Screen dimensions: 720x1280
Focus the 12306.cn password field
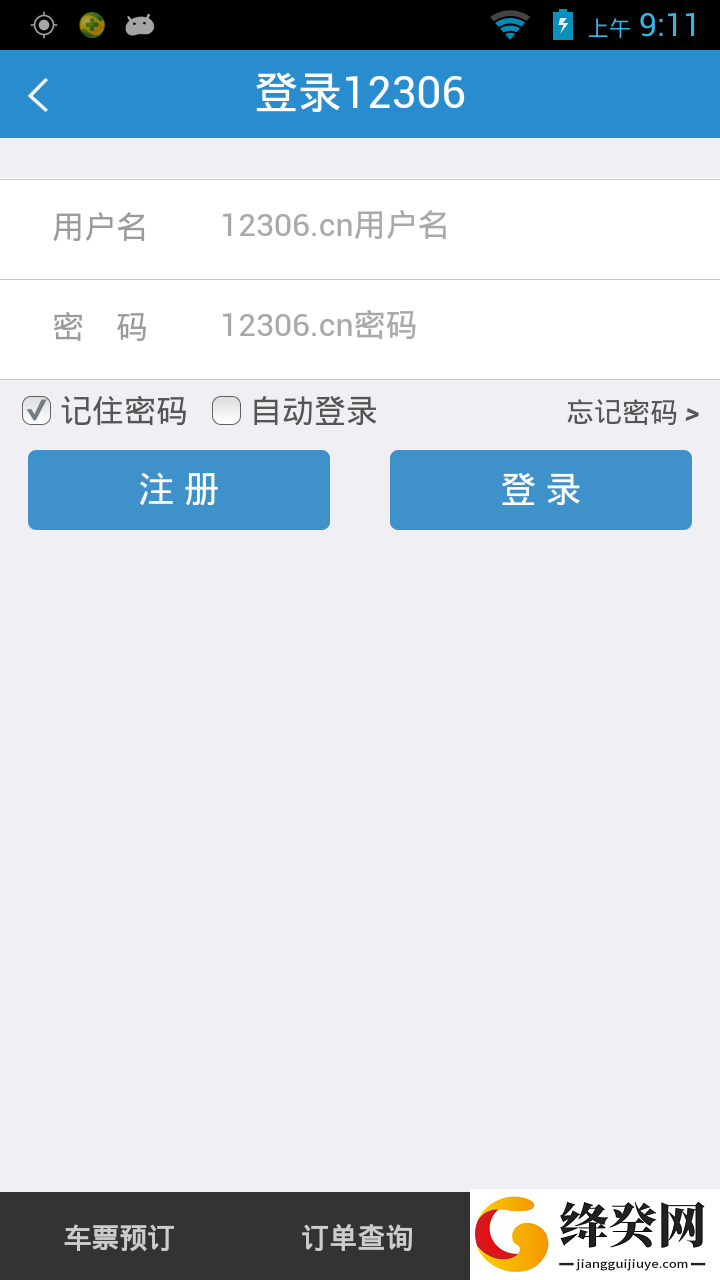click(x=460, y=326)
